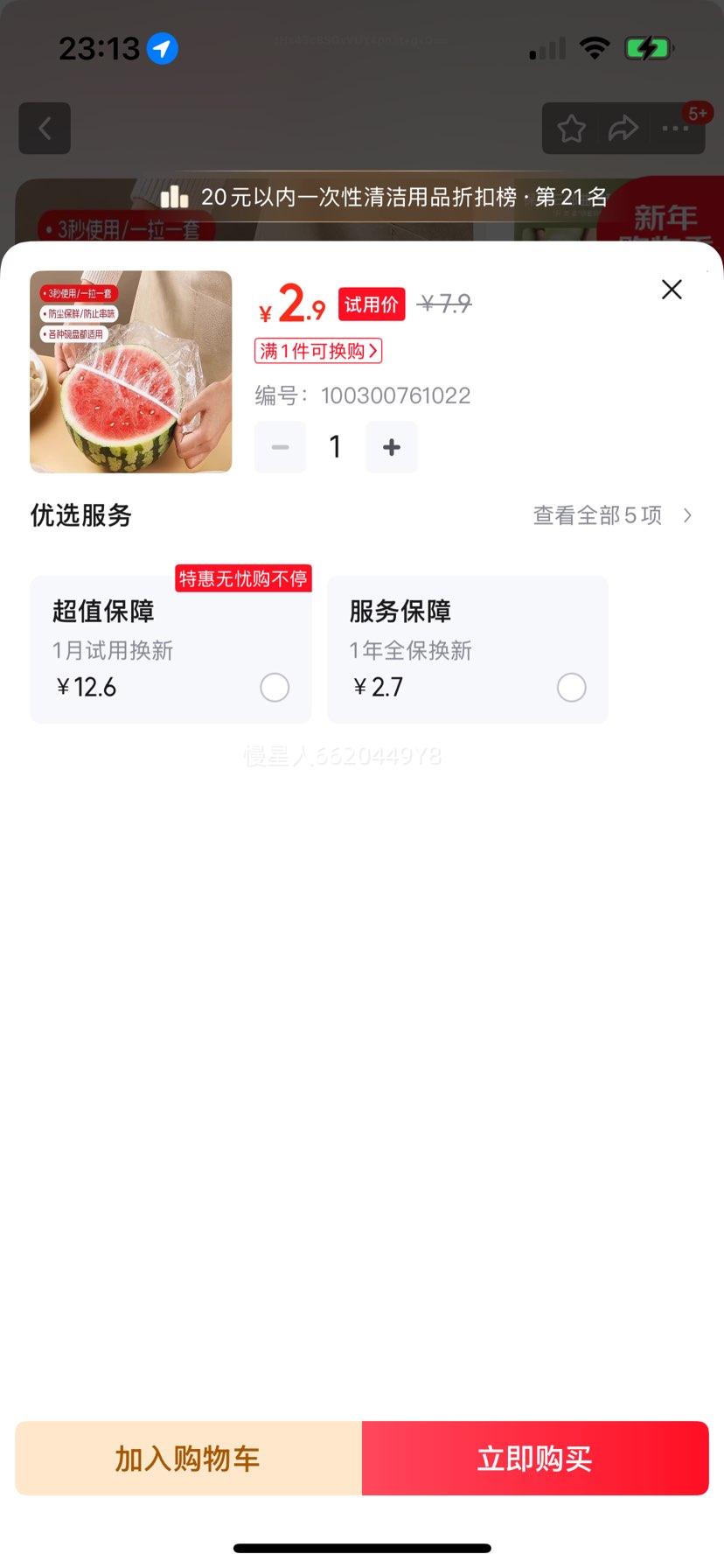Tap the ranking chart icon on the discount banner
This screenshot has height=1568, width=724.
(x=175, y=198)
